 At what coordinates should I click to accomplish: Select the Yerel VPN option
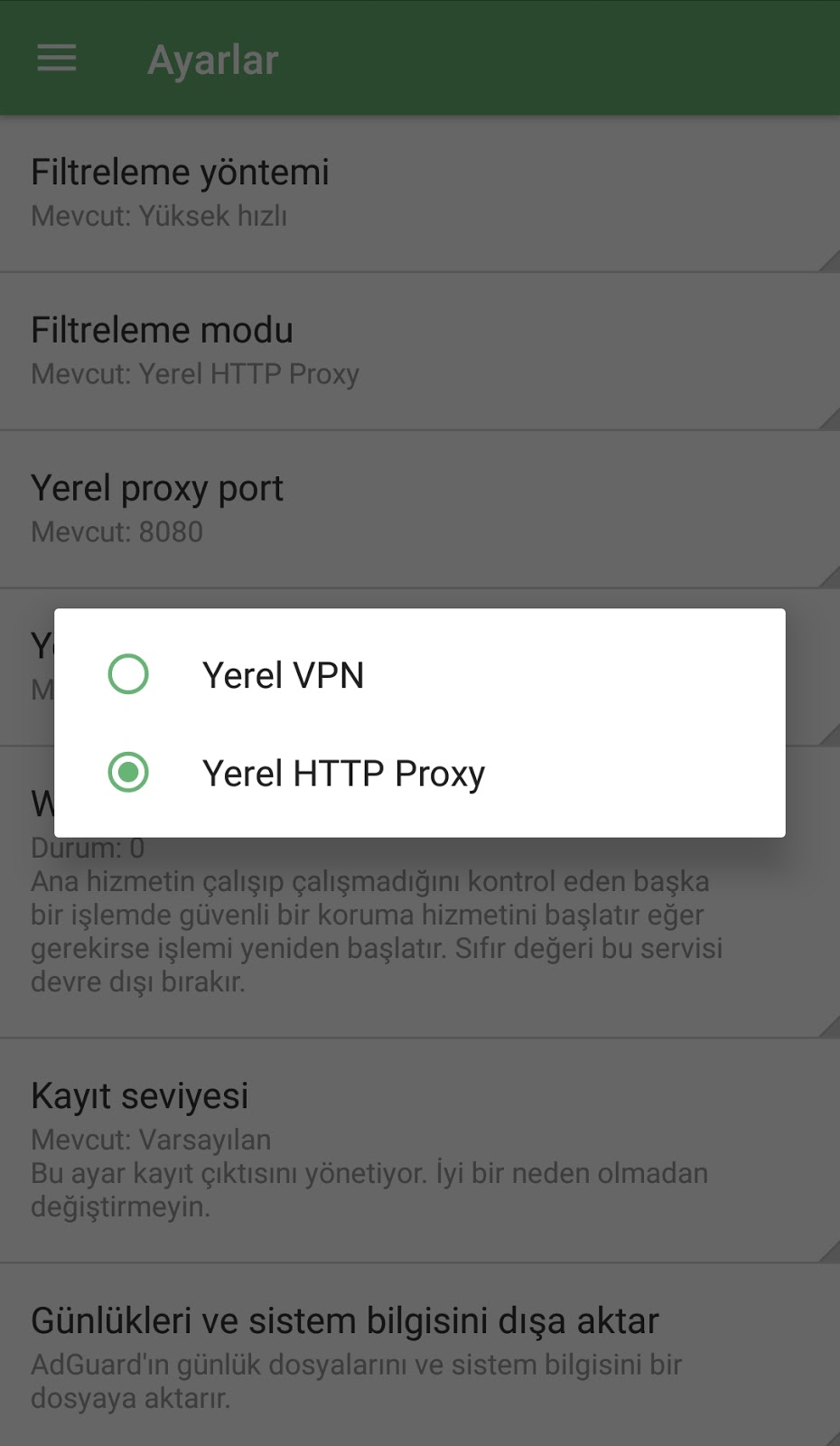click(419, 674)
